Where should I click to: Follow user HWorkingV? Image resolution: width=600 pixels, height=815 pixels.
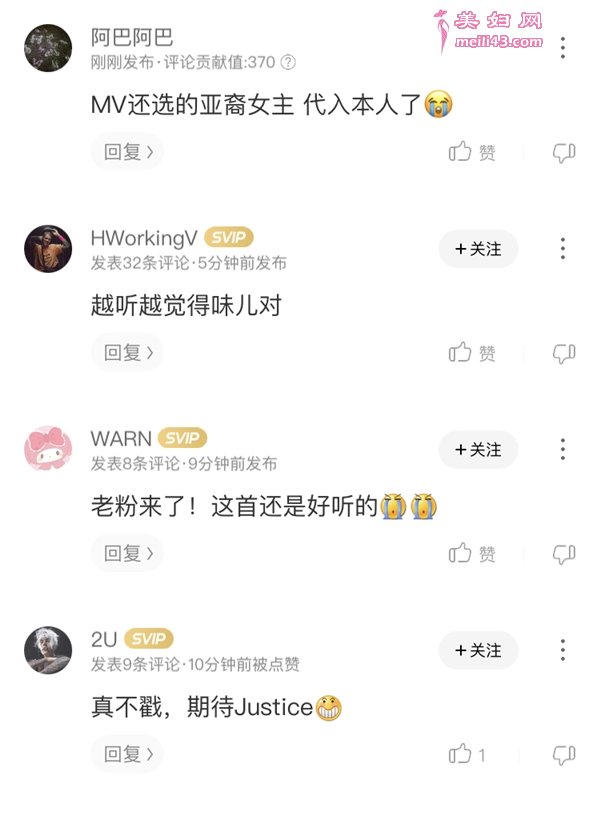(478, 249)
